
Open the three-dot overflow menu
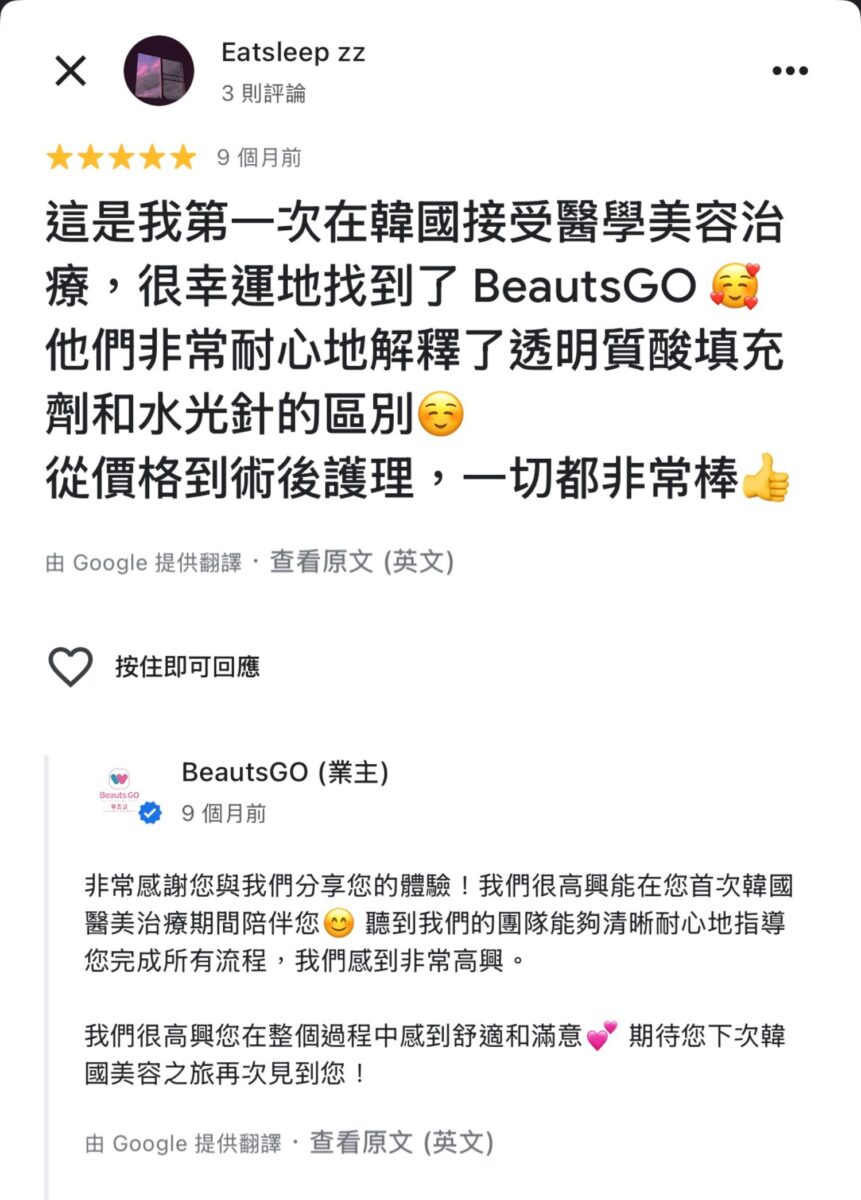click(790, 71)
